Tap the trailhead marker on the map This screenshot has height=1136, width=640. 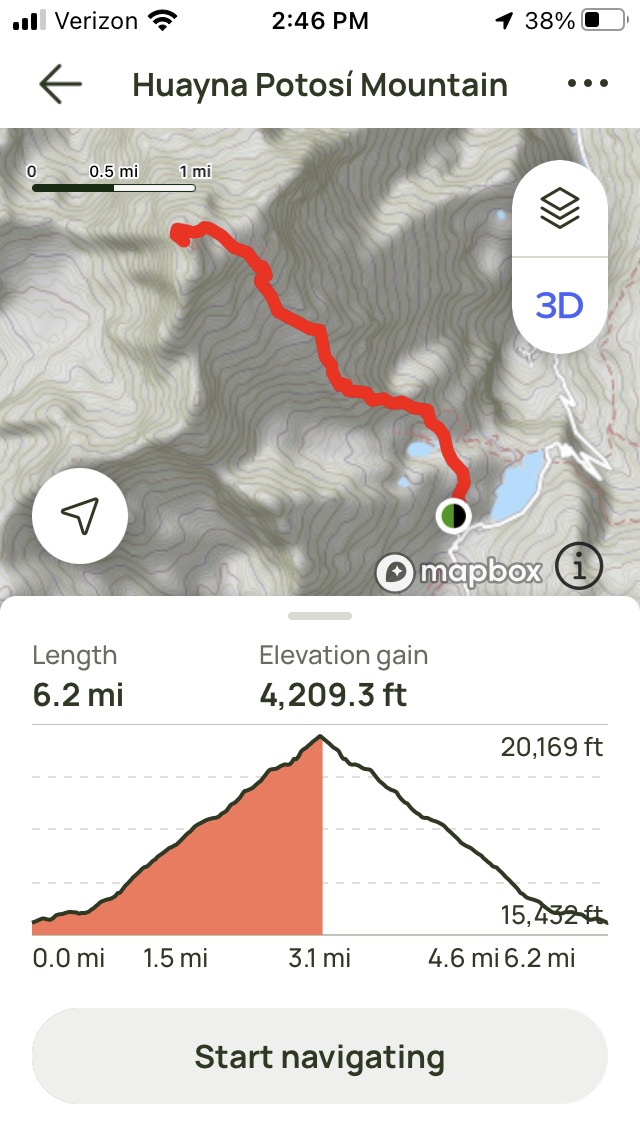click(x=453, y=515)
